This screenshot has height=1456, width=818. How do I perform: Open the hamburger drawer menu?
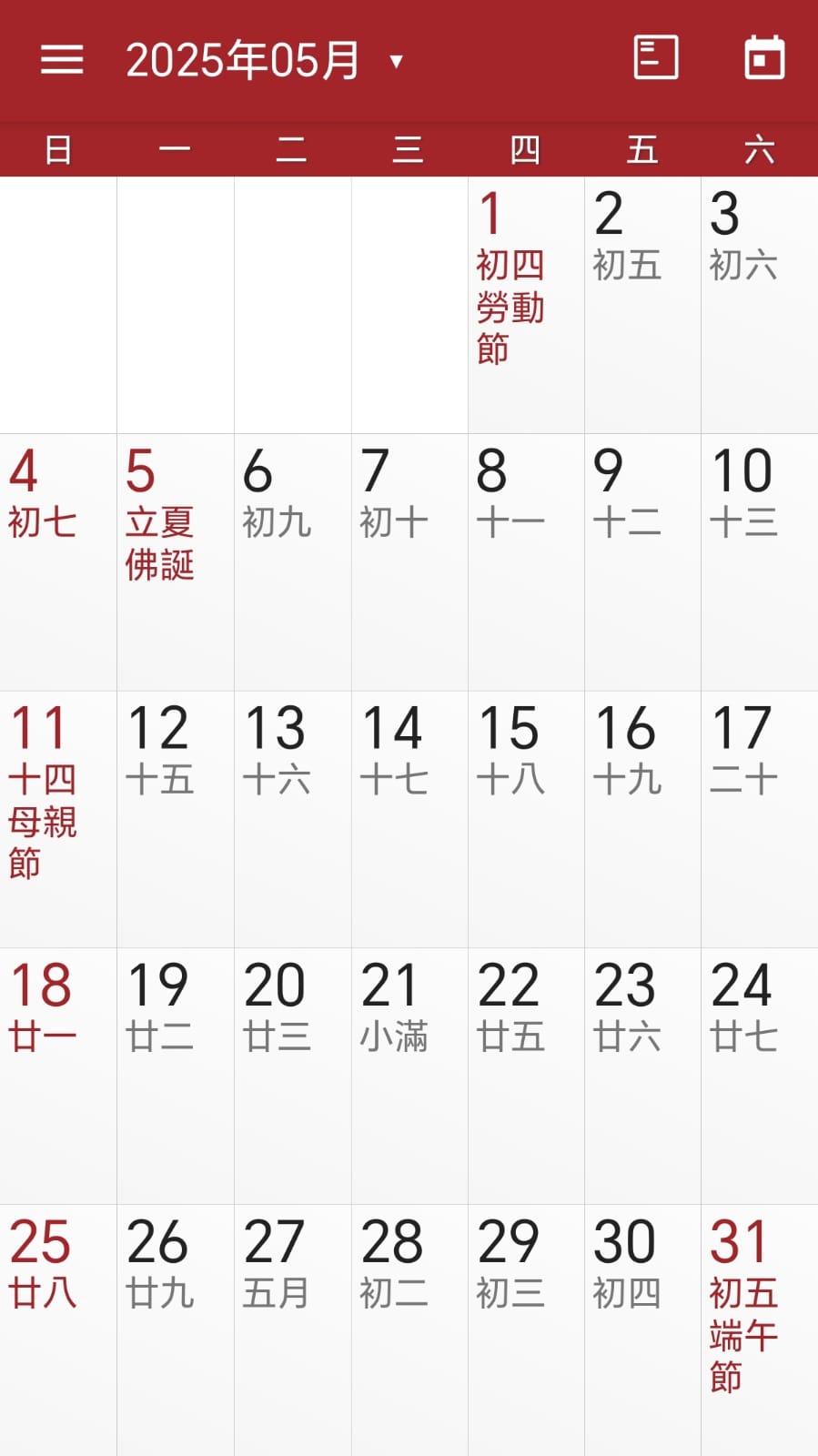click(62, 60)
